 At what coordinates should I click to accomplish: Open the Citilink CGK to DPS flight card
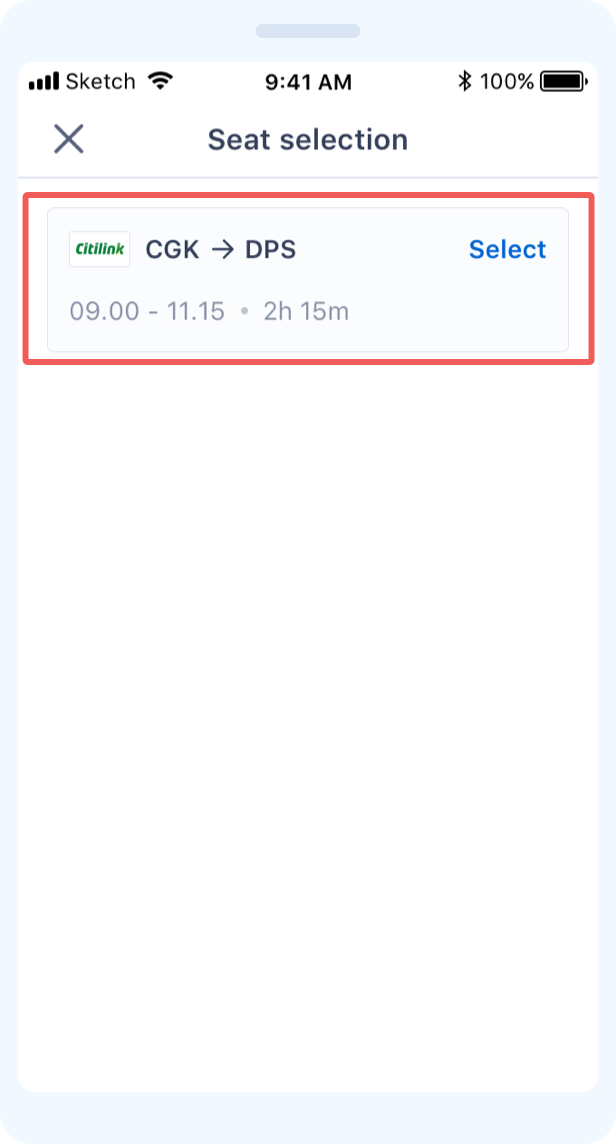pos(308,279)
